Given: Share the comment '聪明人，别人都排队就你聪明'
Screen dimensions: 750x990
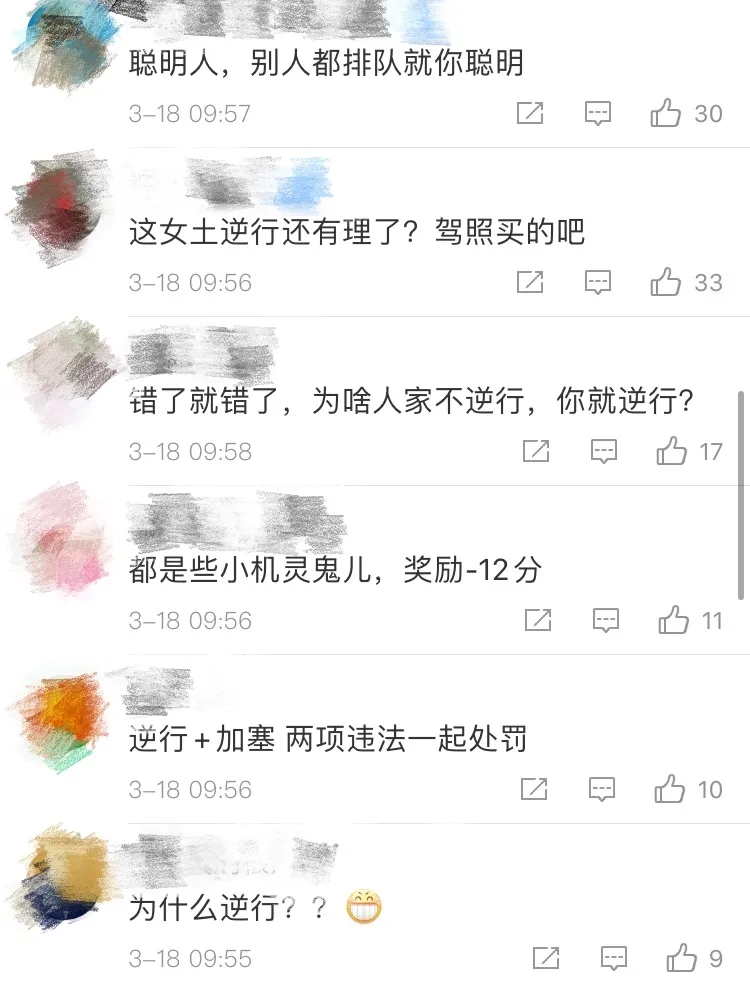Looking at the screenshot, I should point(530,113).
